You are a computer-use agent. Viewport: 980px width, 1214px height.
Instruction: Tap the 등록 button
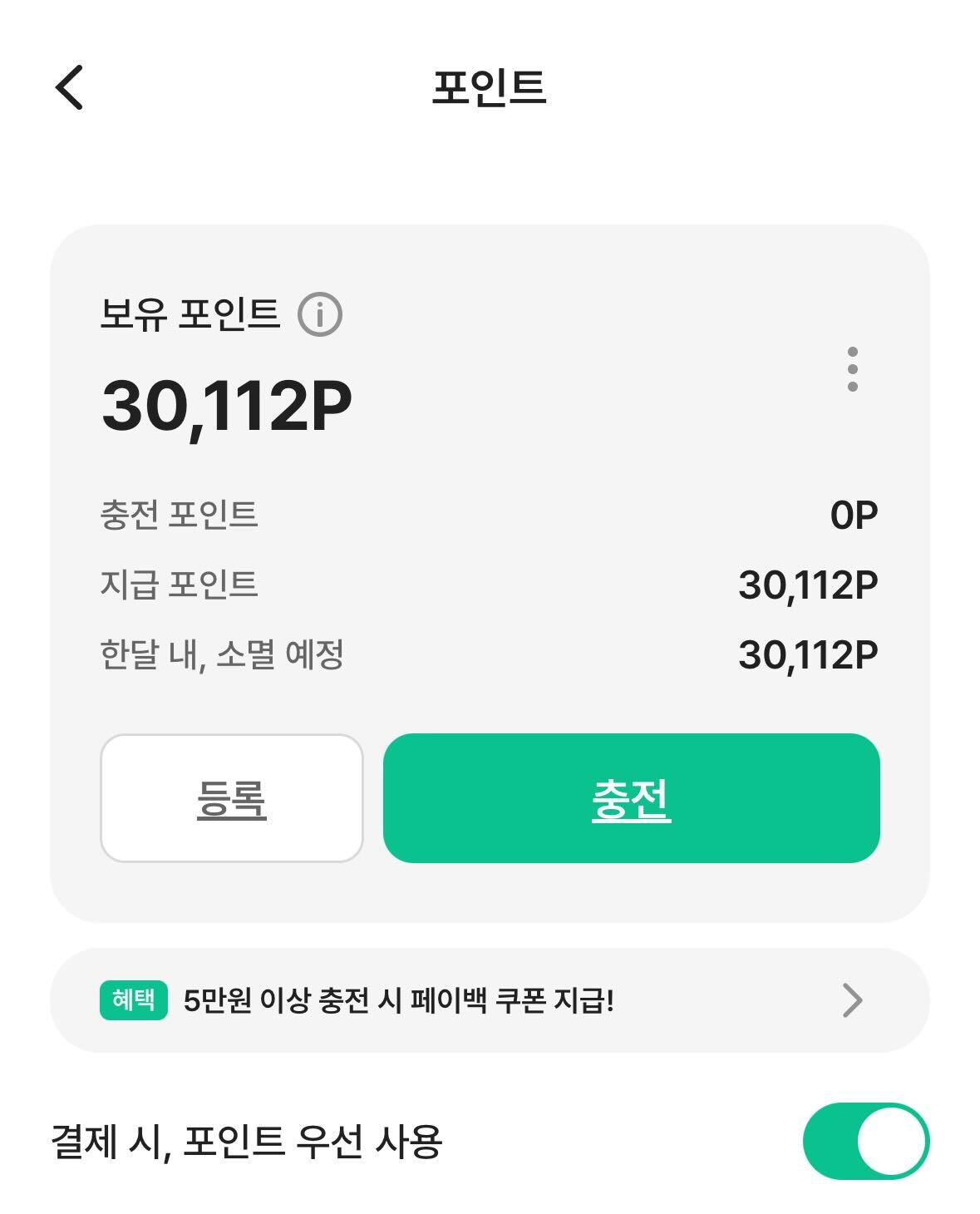tap(231, 798)
